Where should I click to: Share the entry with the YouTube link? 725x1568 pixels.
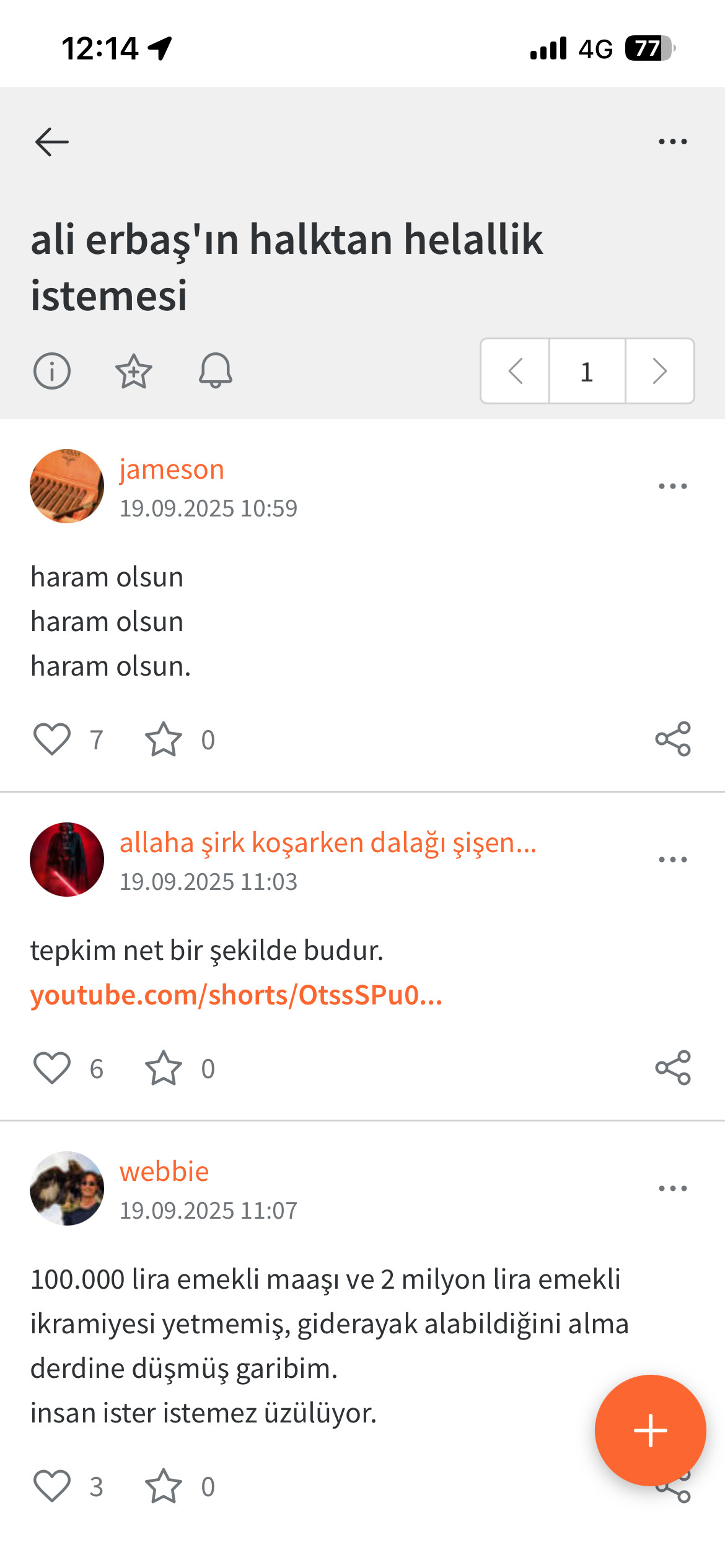coord(672,1068)
